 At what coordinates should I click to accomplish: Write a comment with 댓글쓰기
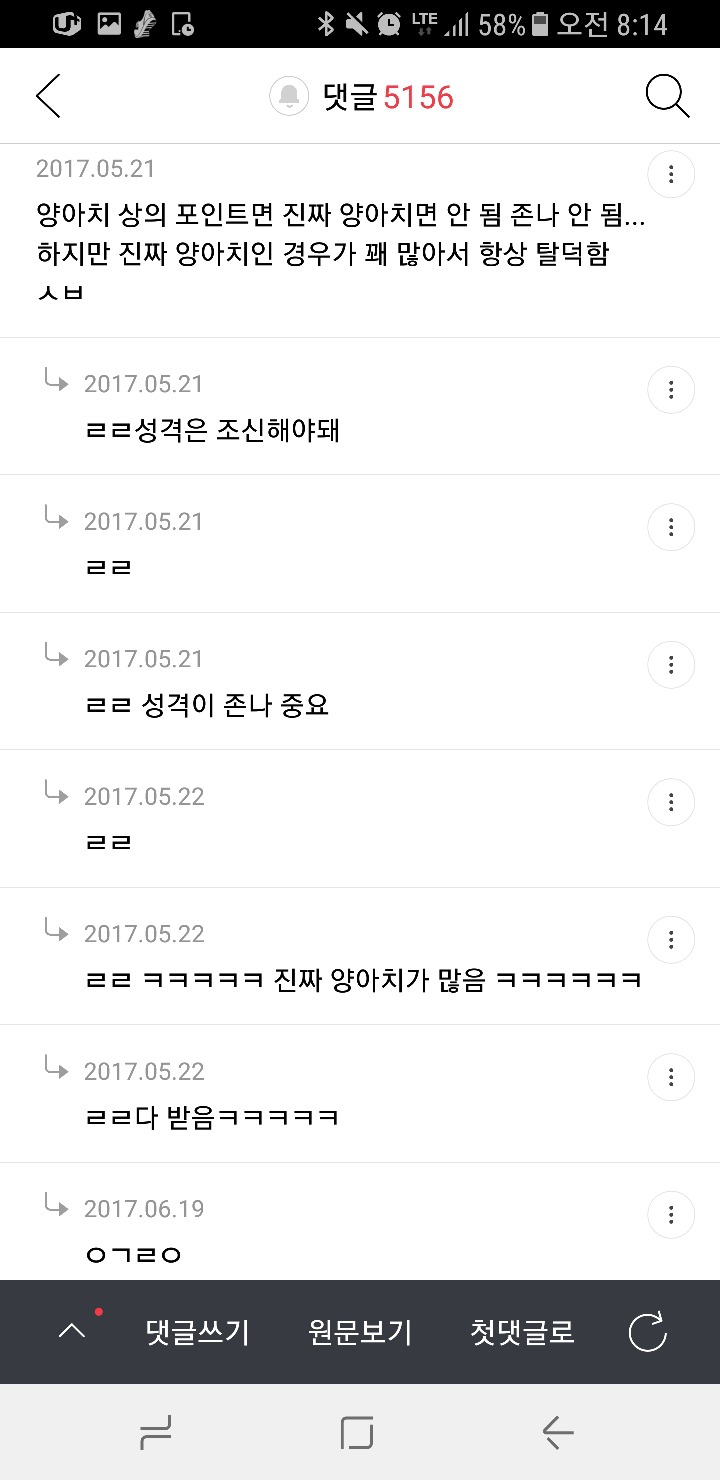(x=197, y=1332)
